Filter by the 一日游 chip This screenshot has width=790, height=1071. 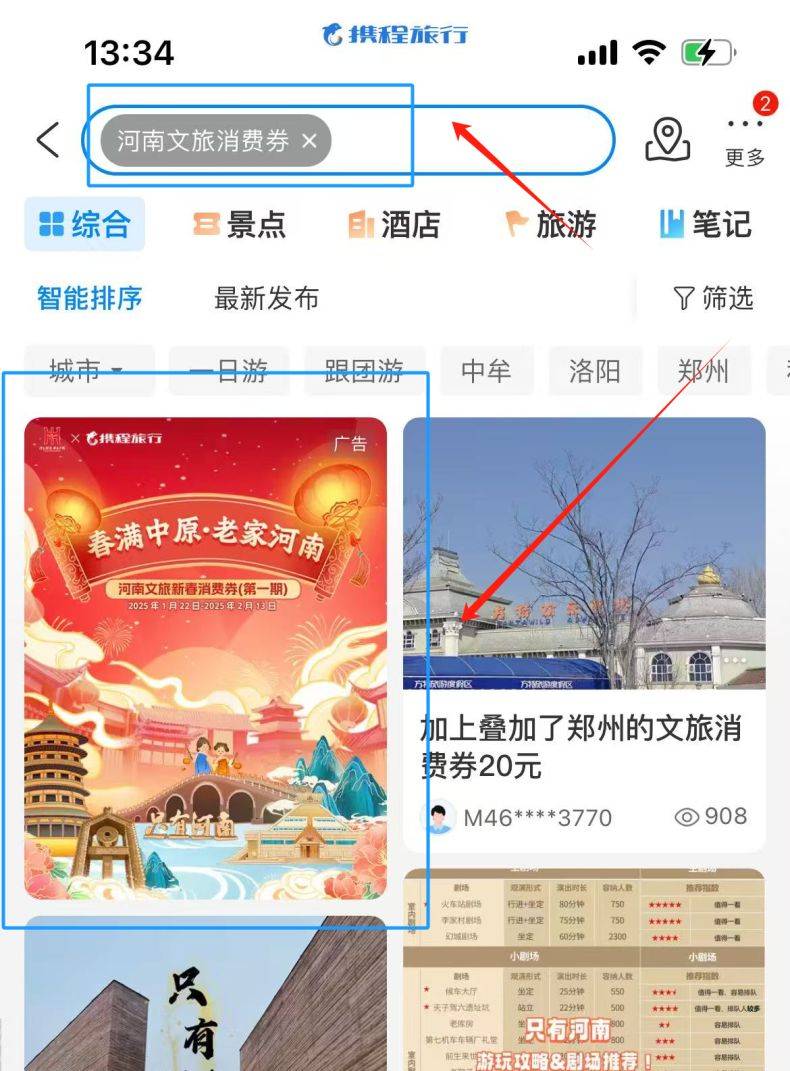[229, 372]
